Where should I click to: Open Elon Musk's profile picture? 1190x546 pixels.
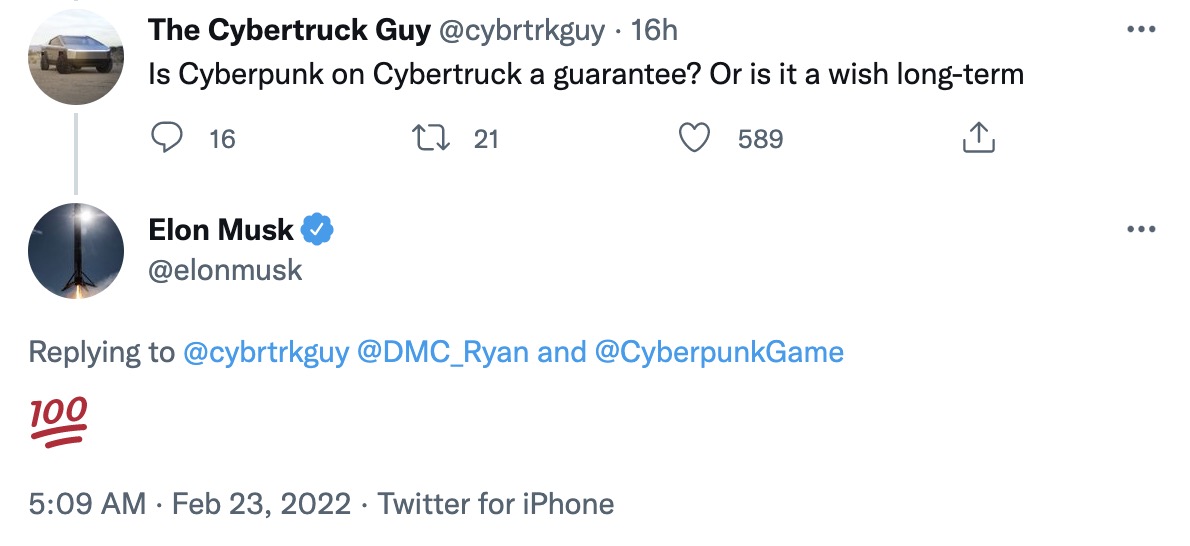coord(77,251)
